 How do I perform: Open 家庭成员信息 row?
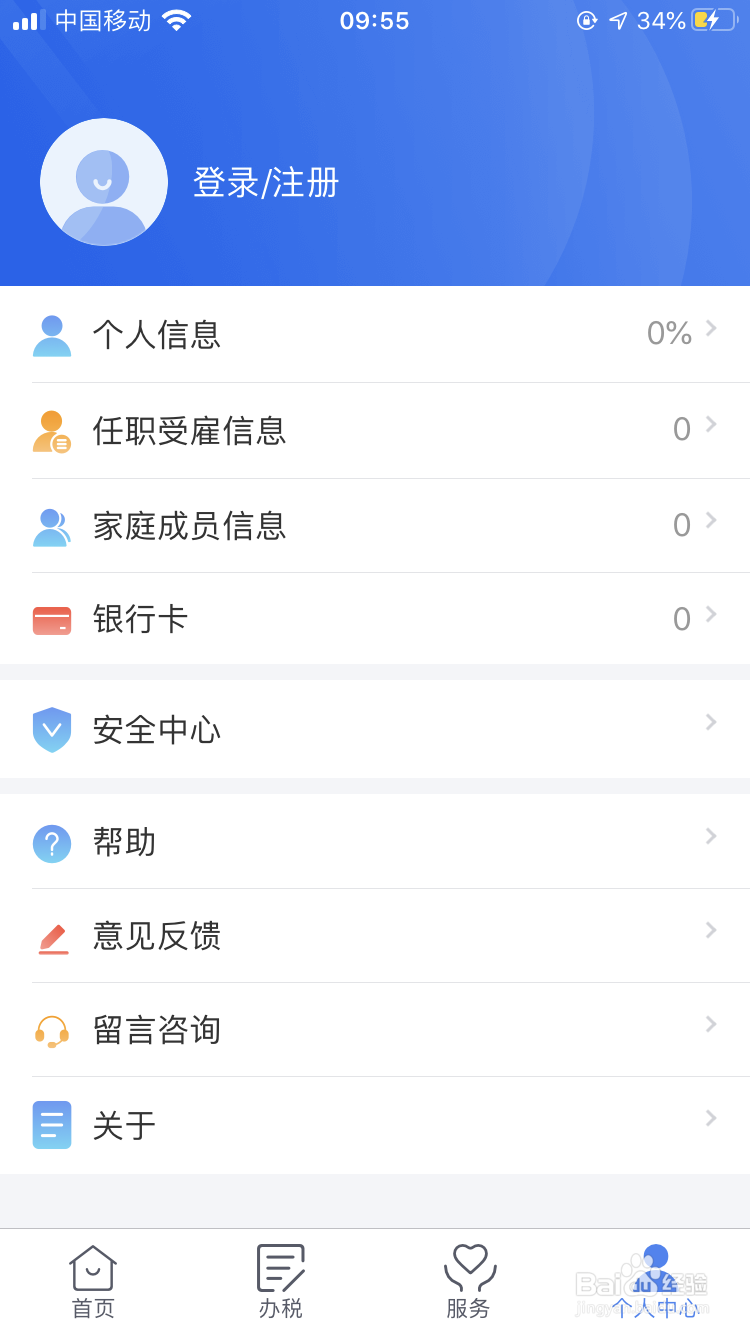[375, 526]
